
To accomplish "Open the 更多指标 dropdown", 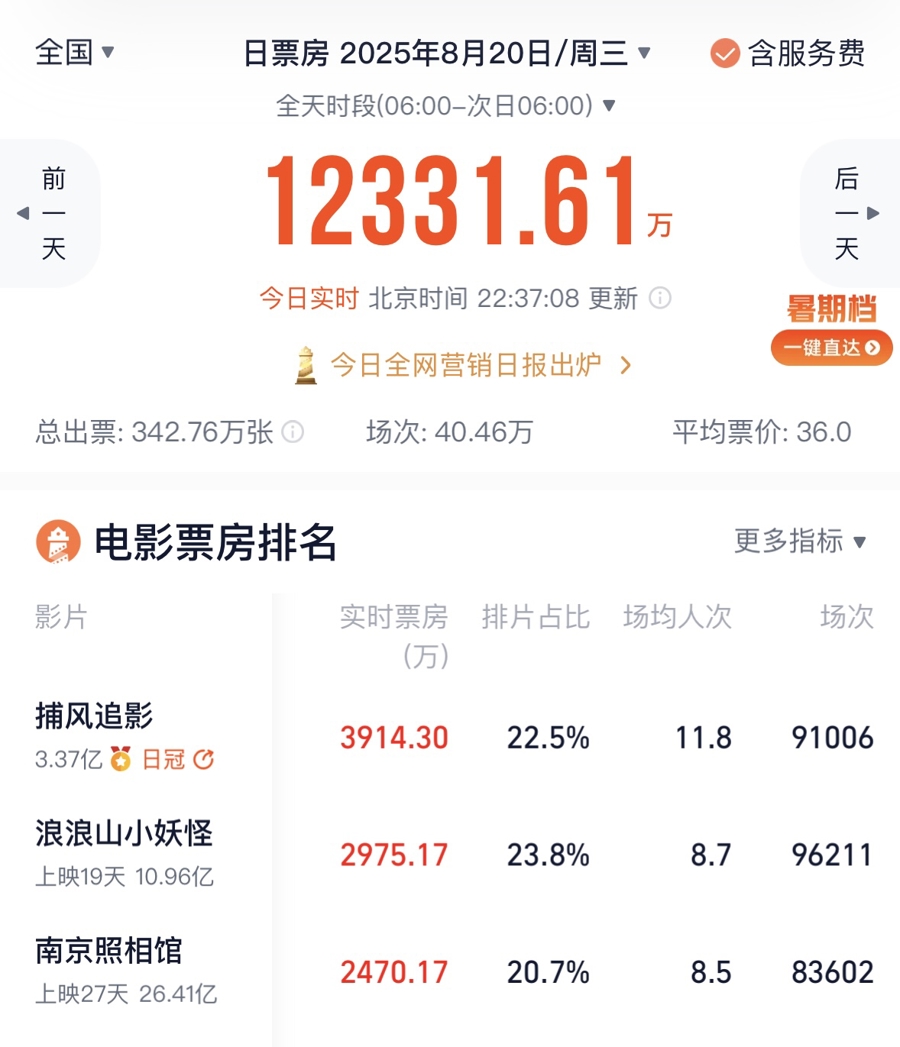I will click(800, 542).
